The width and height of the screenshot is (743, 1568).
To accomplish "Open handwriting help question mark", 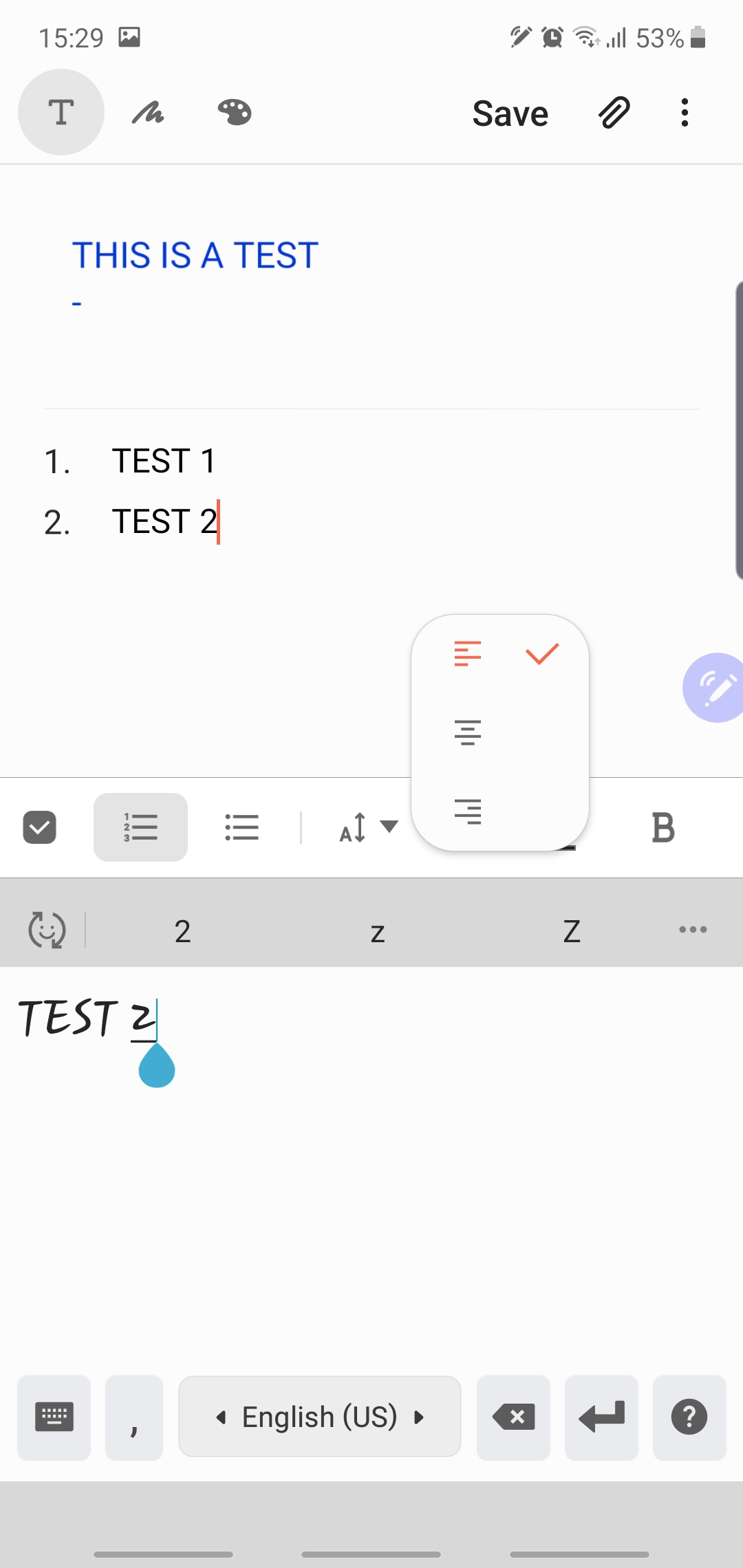I will tap(689, 1417).
